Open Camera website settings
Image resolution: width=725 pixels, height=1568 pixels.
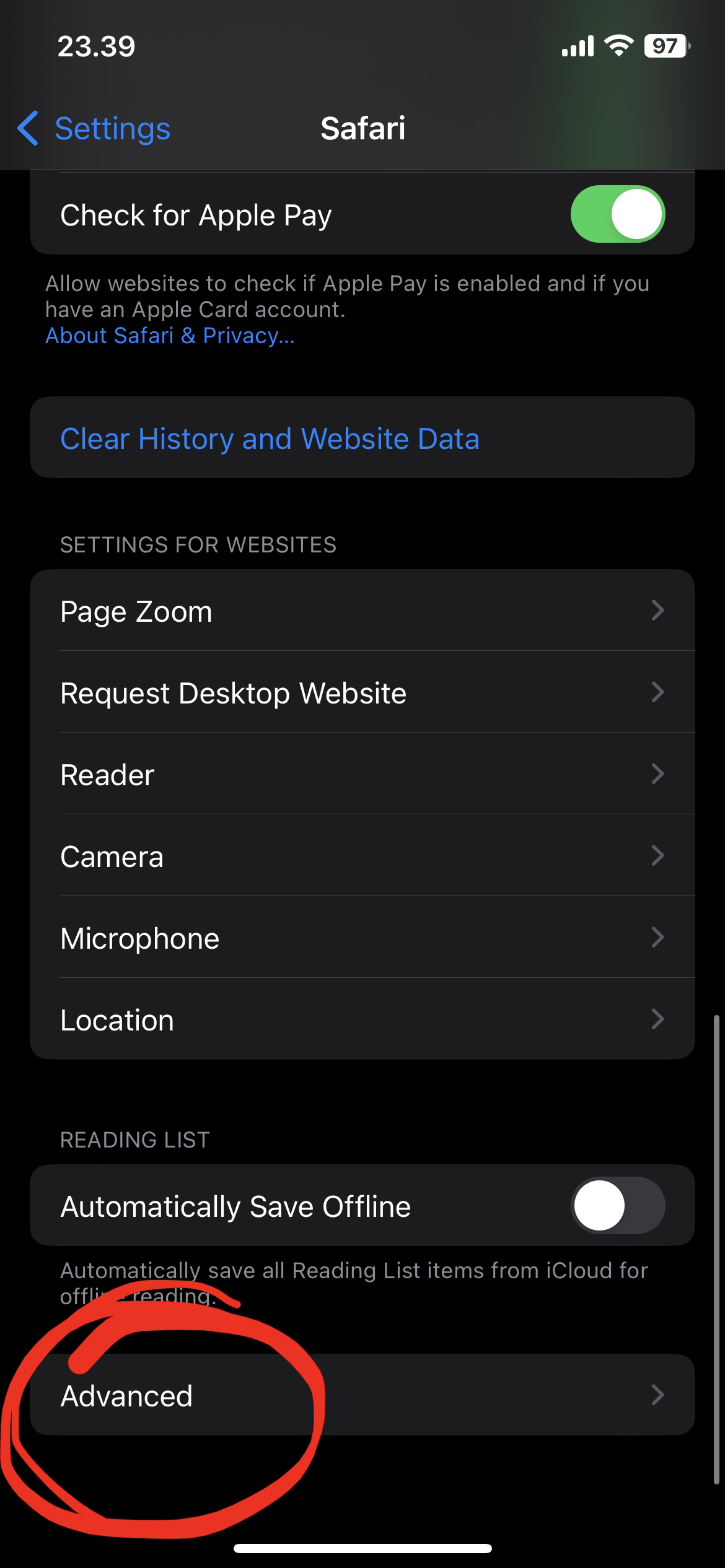point(362,855)
